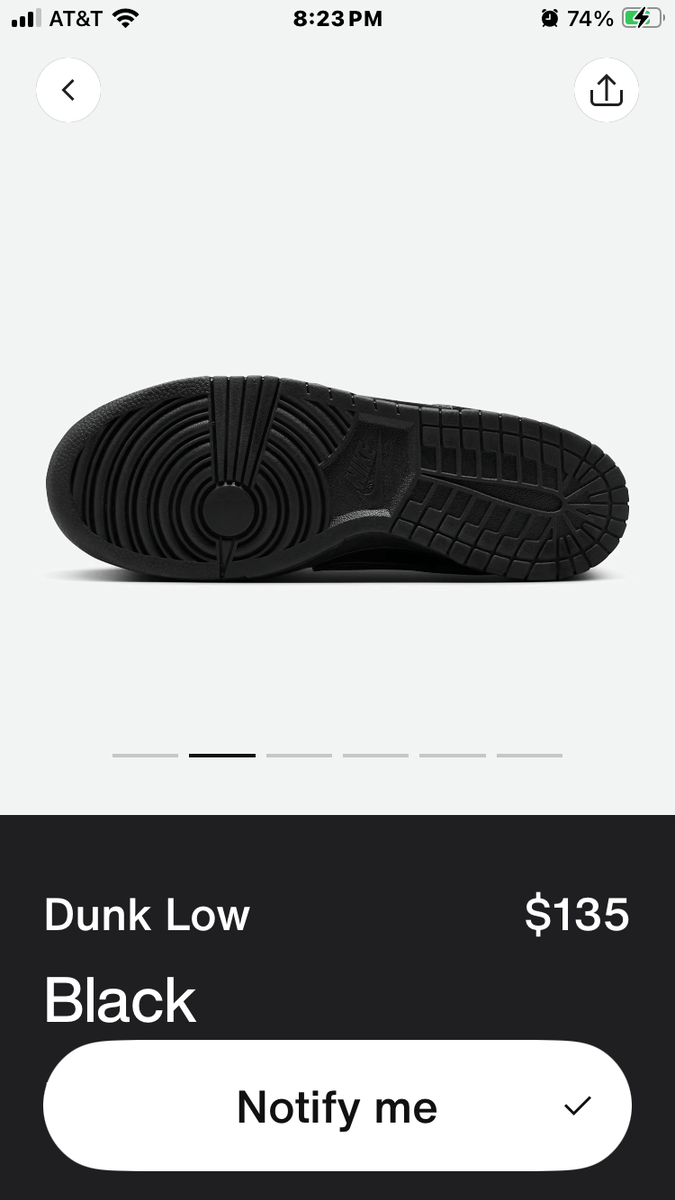Go back using the top-left arrow
The height and width of the screenshot is (1200, 675).
(x=68, y=90)
